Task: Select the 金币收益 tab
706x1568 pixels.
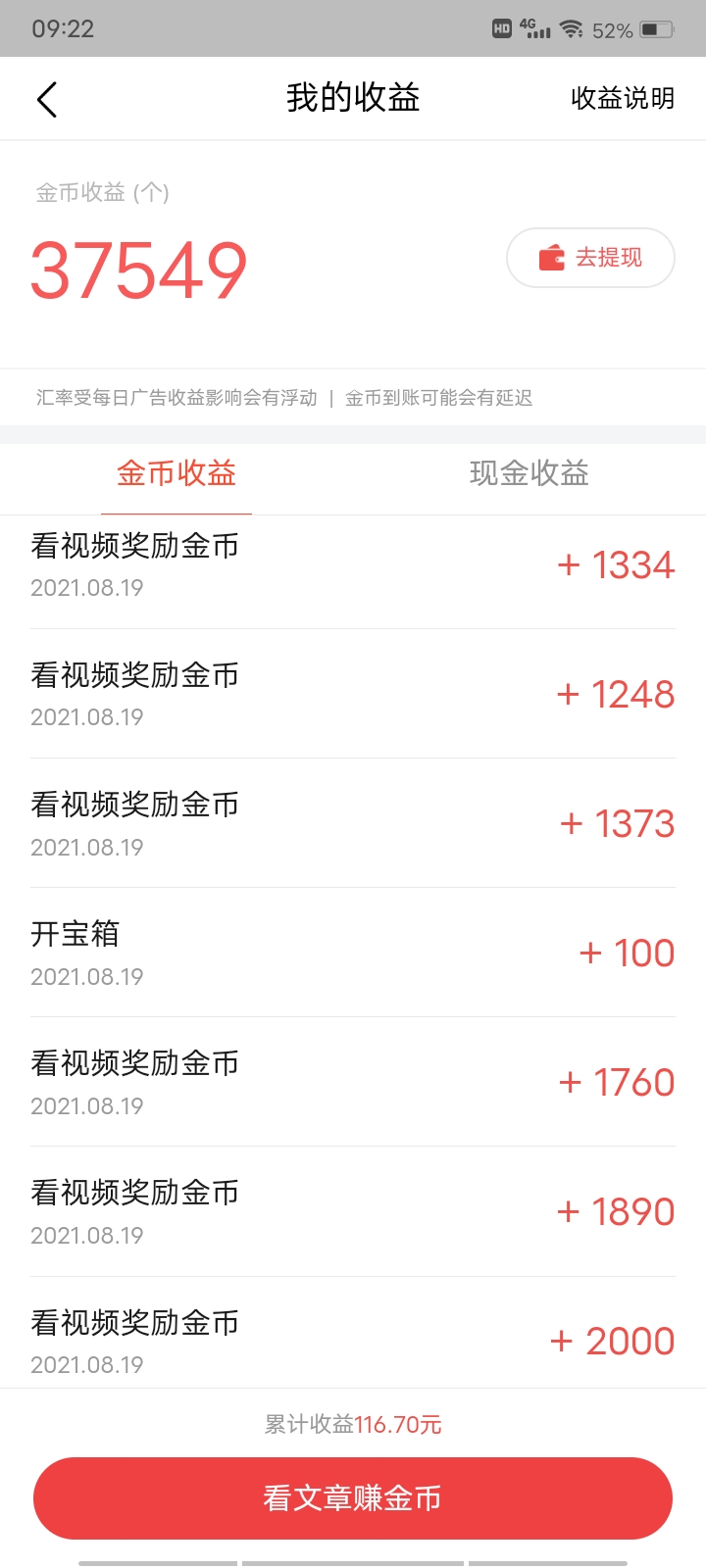Action: [x=176, y=474]
